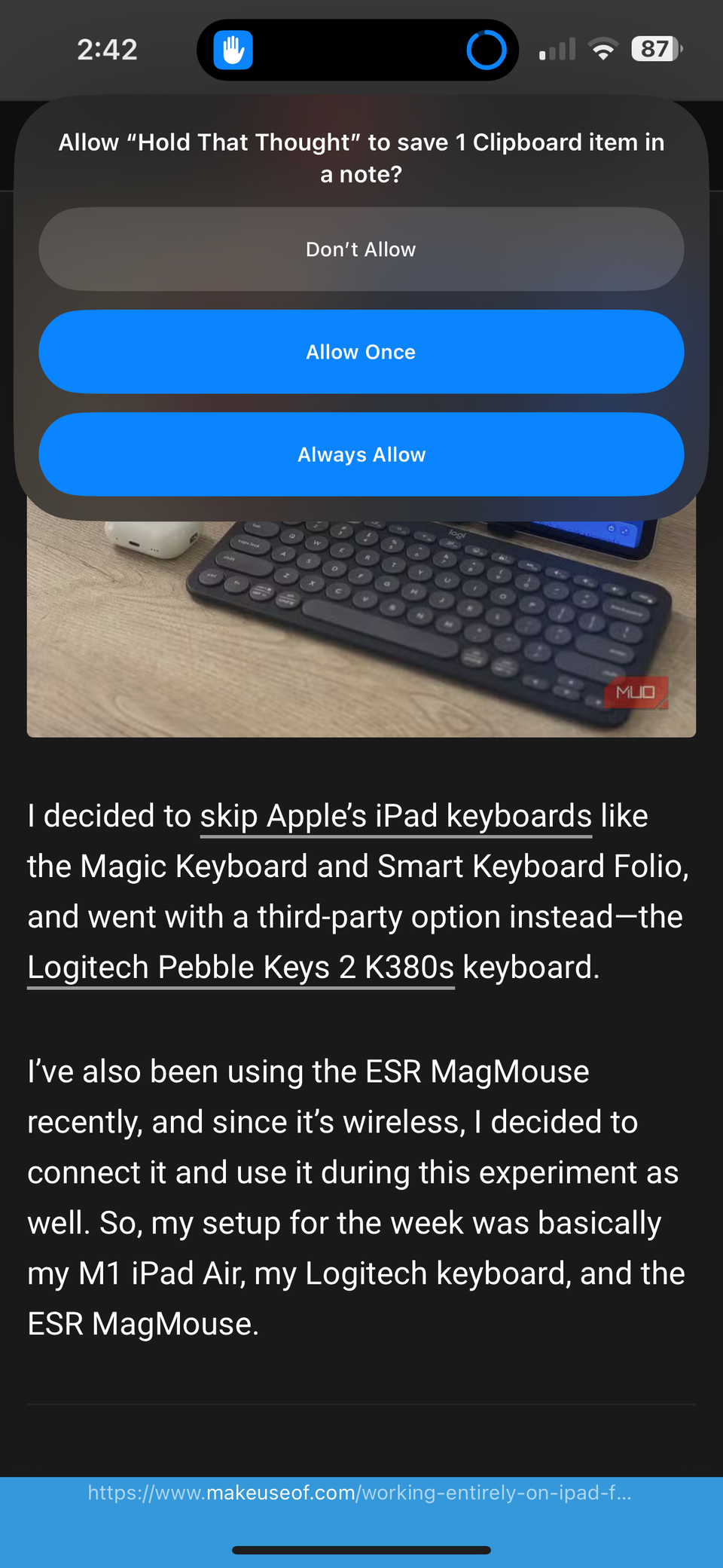Open the skip Apple's iPad keyboards link
Screen dimensions: 723x1568
tap(395, 817)
